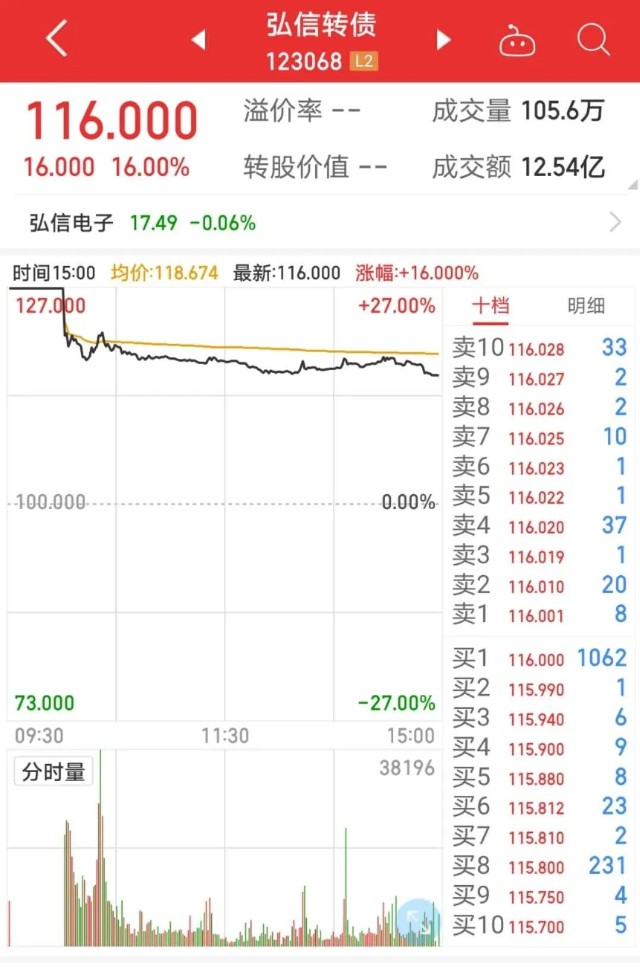
Task: Switch to the next security
Action: (443, 40)
